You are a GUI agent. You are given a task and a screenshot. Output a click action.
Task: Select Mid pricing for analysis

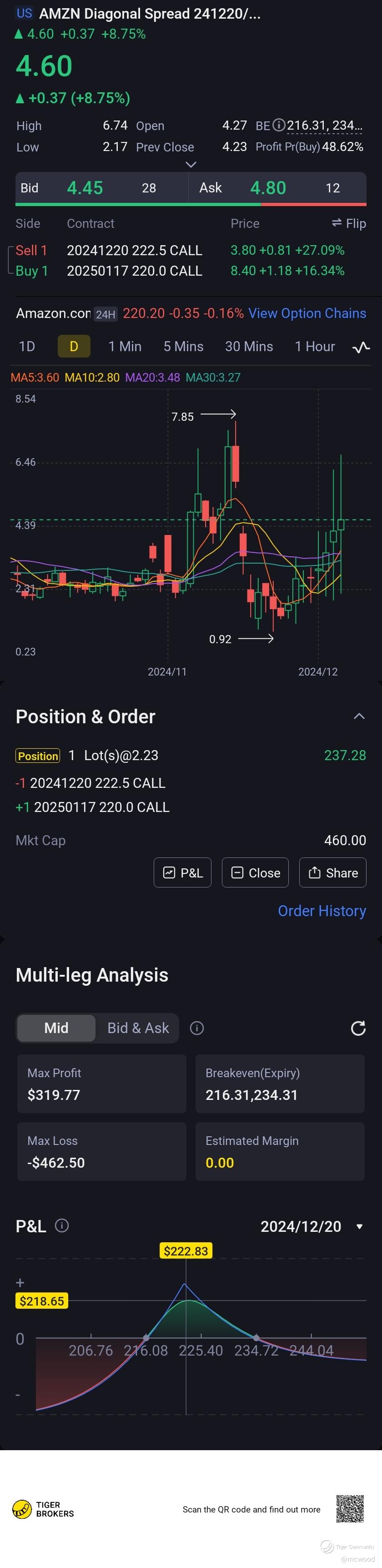pyautogui.click(x=56, y=1028)
